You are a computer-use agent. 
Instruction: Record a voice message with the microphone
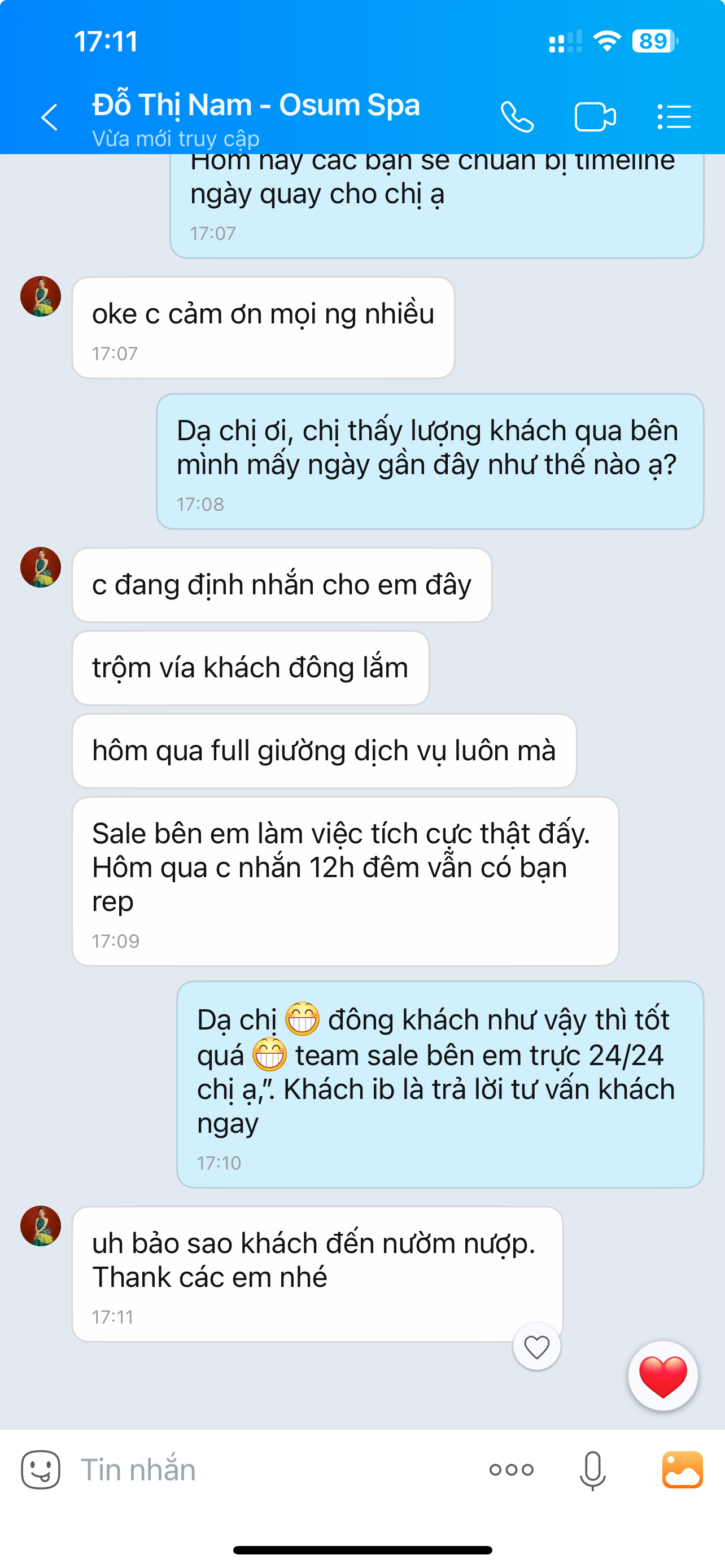pyautogui.click(x=592, y=1470)
